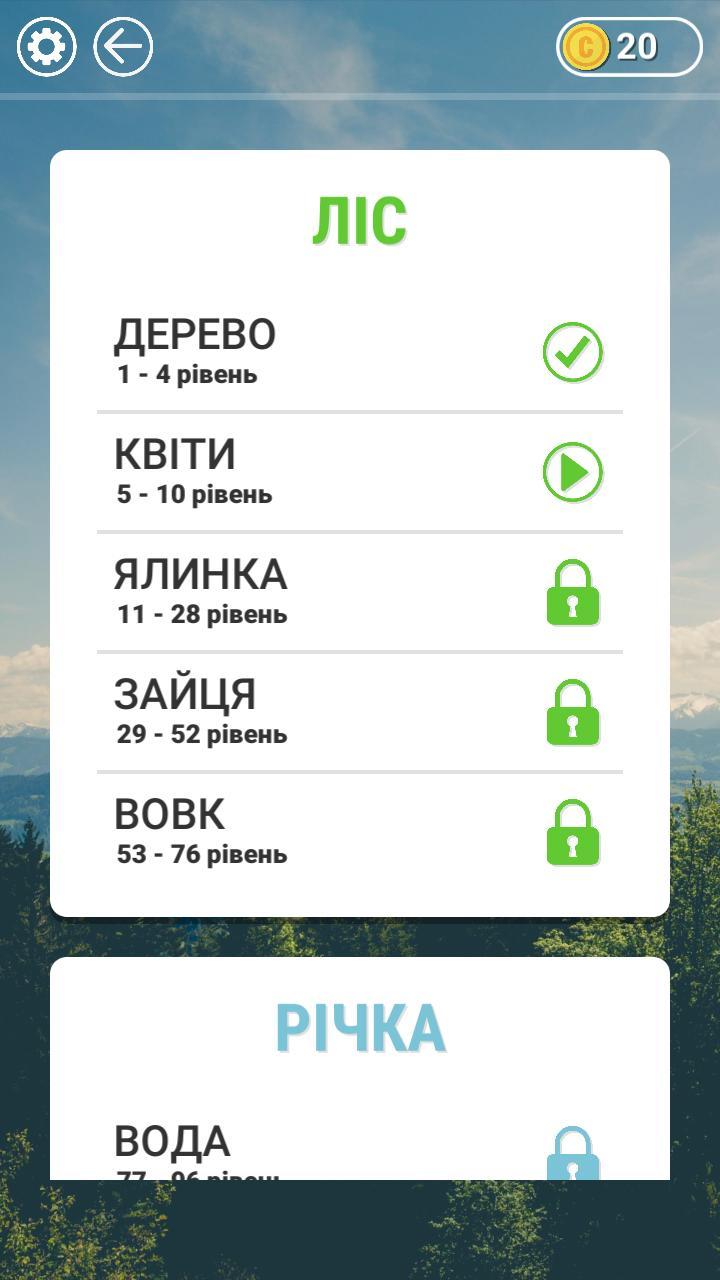This screenshot has width=720, height=1280.
Task: Click the green checkmark beside ДЕРЕВО
Action: (570, 352)
